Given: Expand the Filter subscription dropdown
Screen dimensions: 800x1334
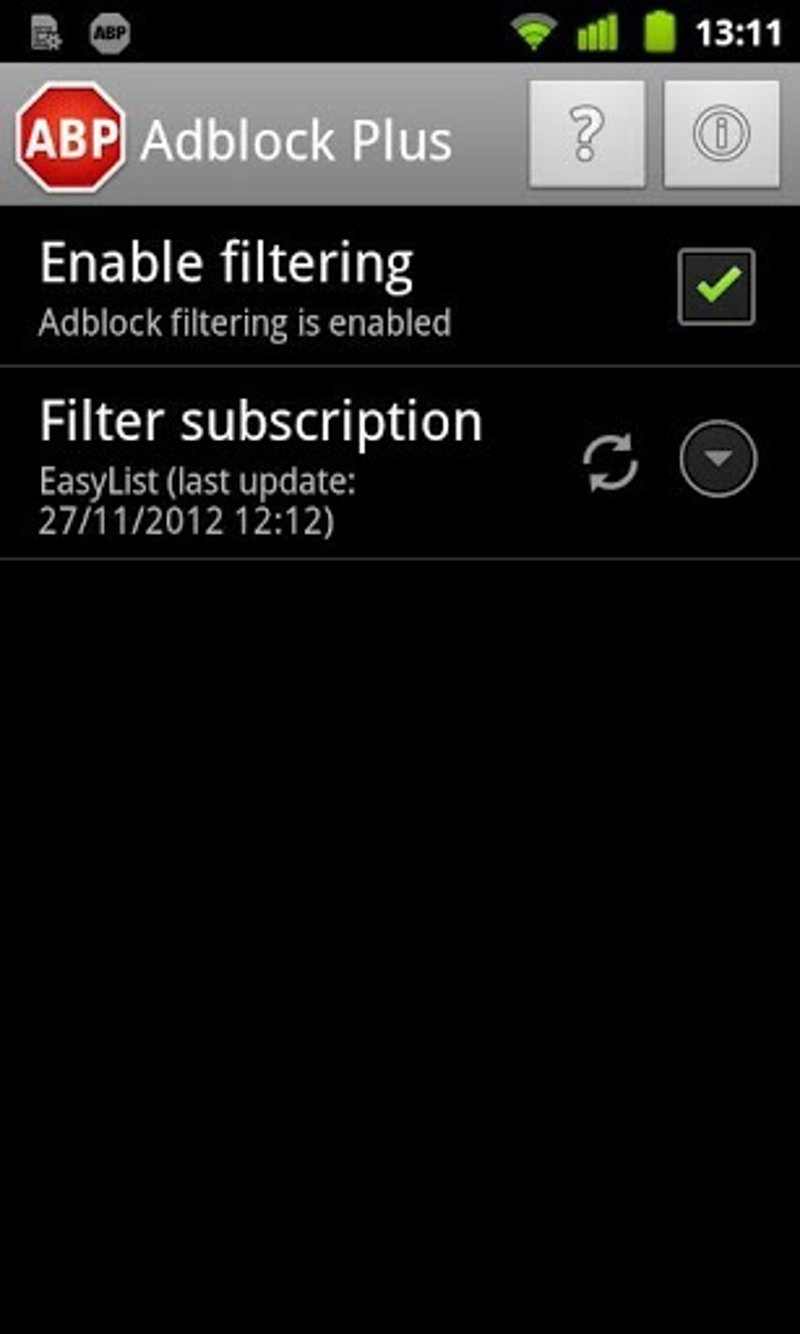Looking at the screenshot, I should pos(718,459).
